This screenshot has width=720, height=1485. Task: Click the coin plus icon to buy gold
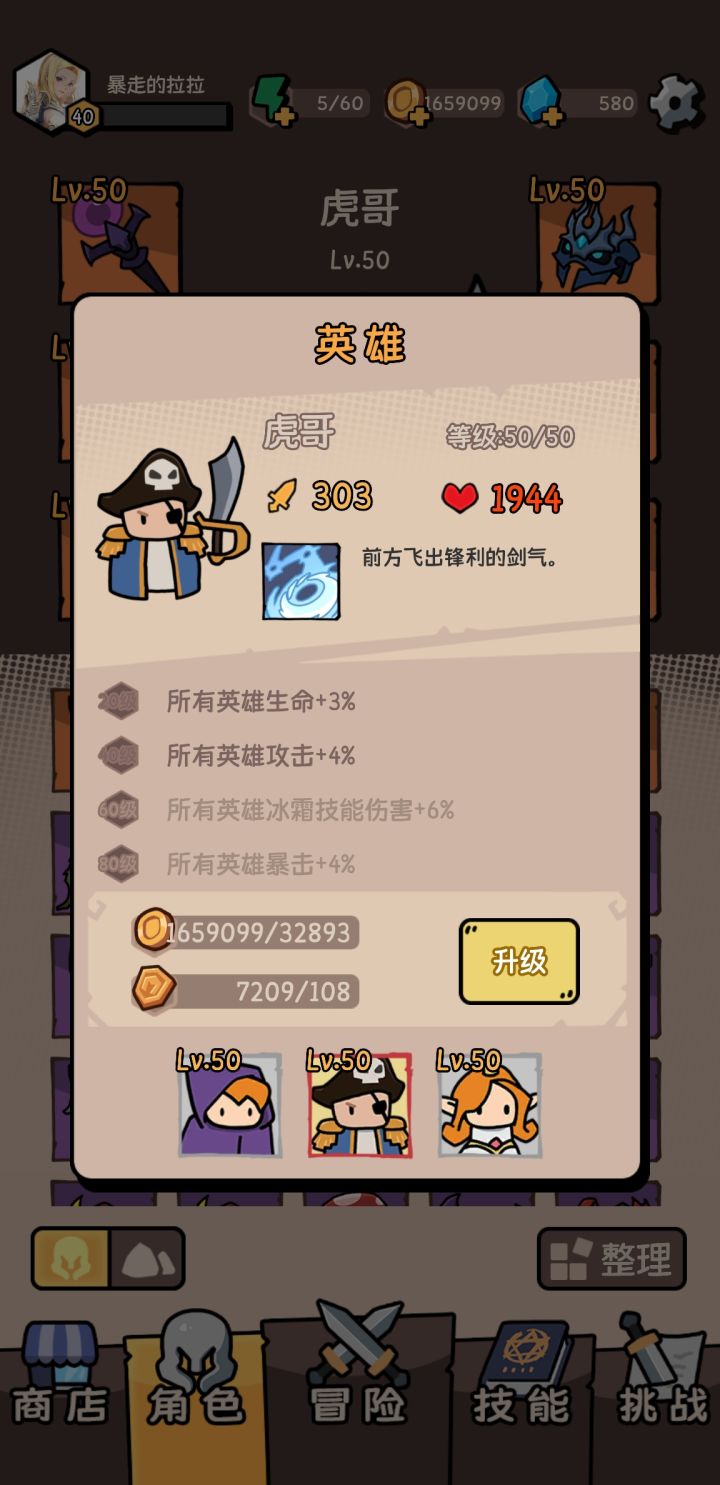tap(419, 117)
